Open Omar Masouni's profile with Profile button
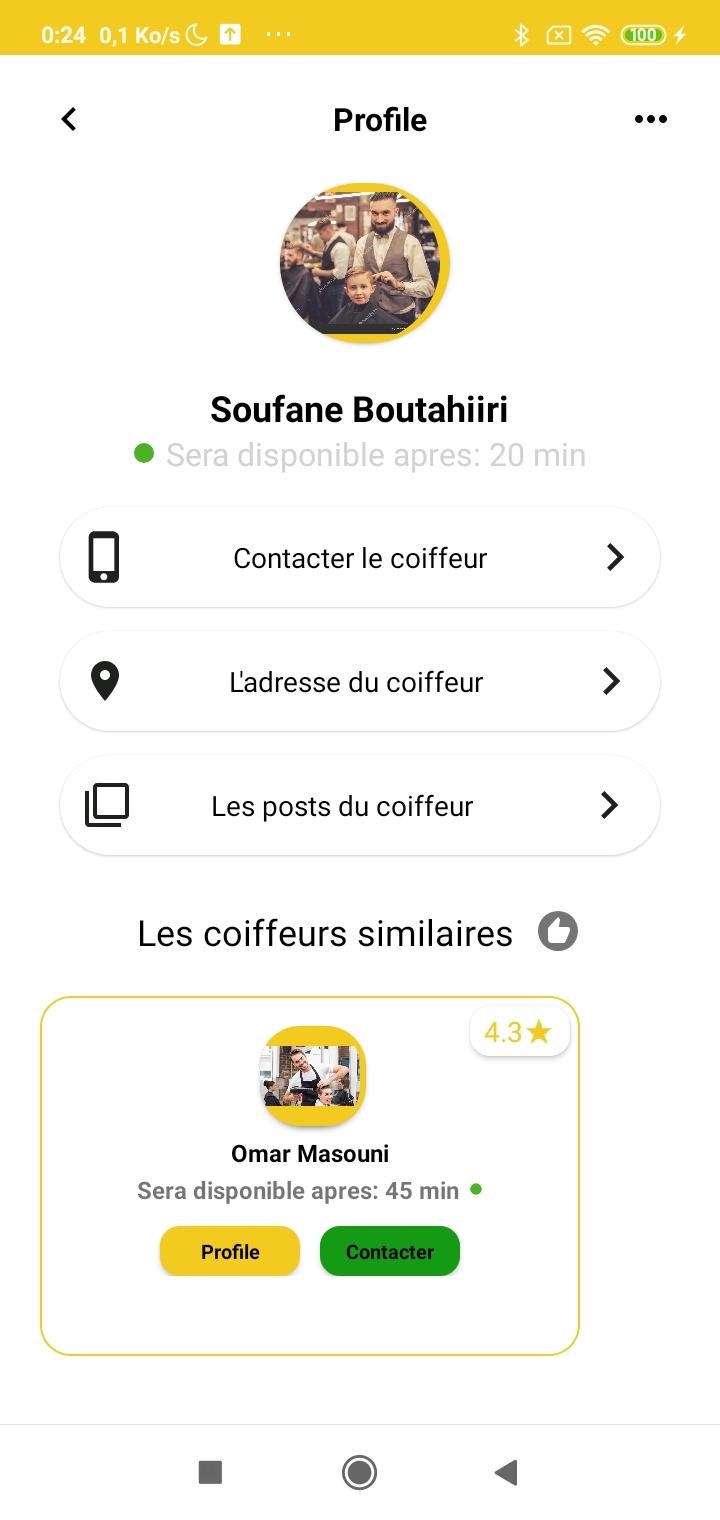The width and height of the screenshot is (720, 1520). (230, 1251)
